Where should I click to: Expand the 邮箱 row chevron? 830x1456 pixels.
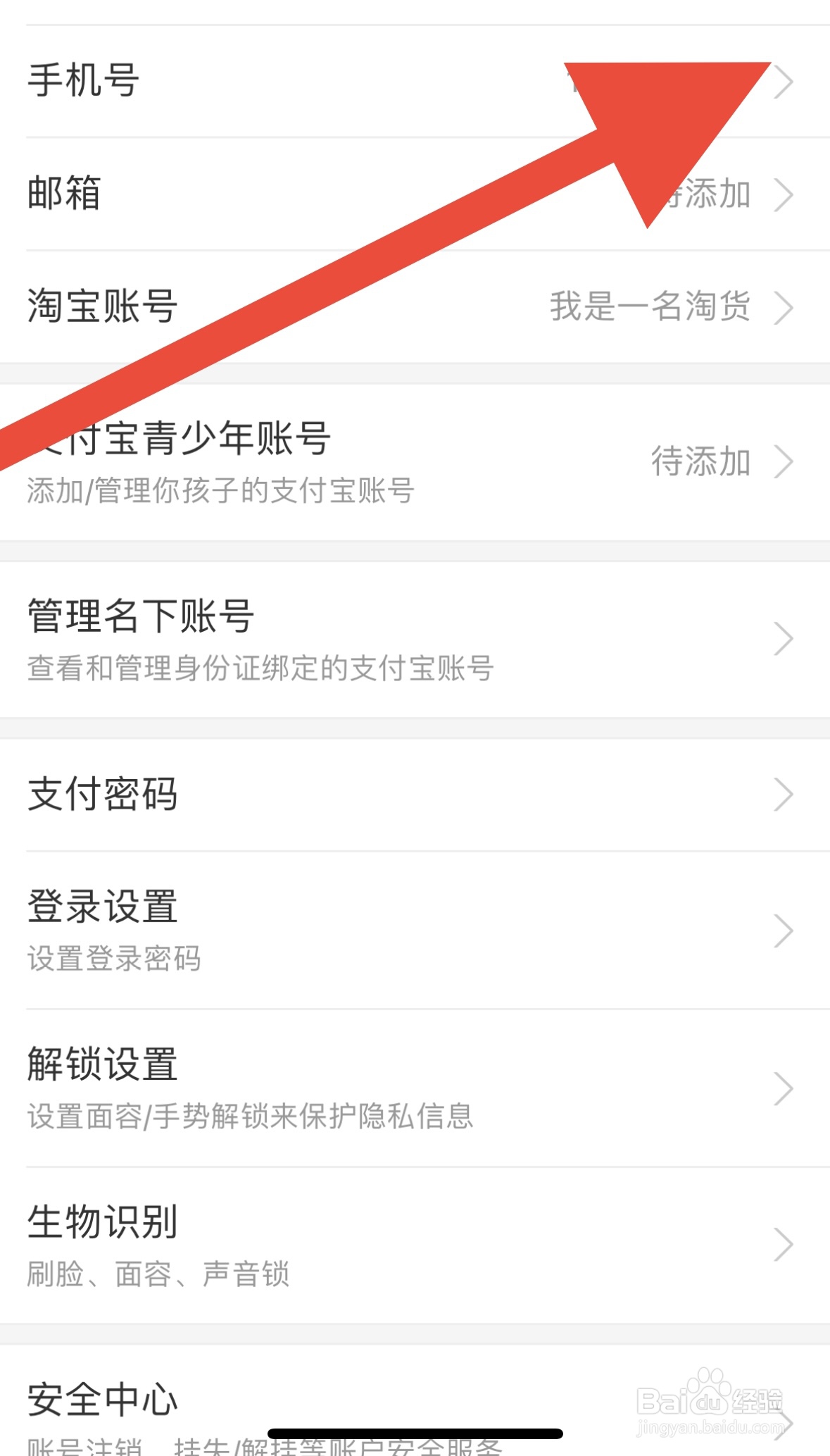[x=784, y=196]
